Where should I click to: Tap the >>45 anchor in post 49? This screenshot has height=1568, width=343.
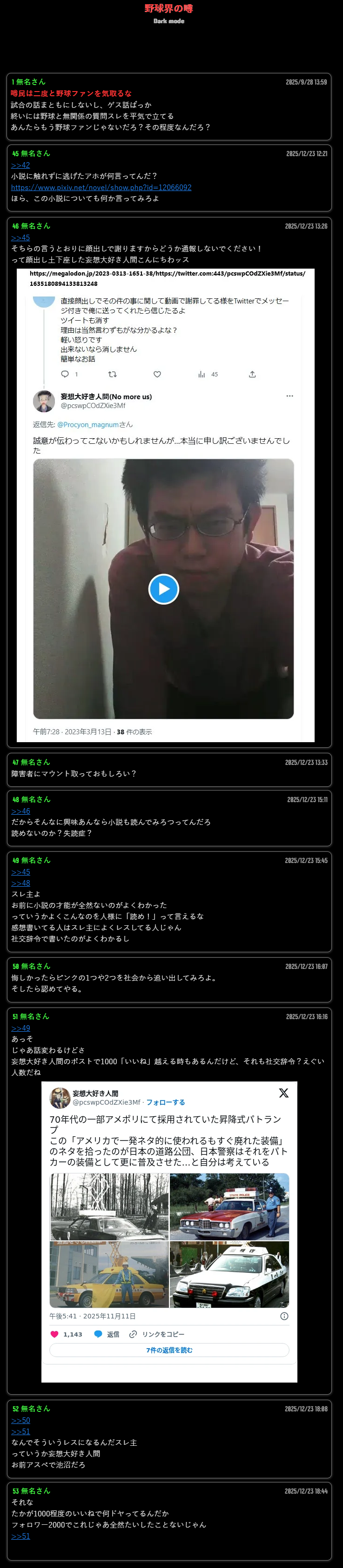coord(20,872)
